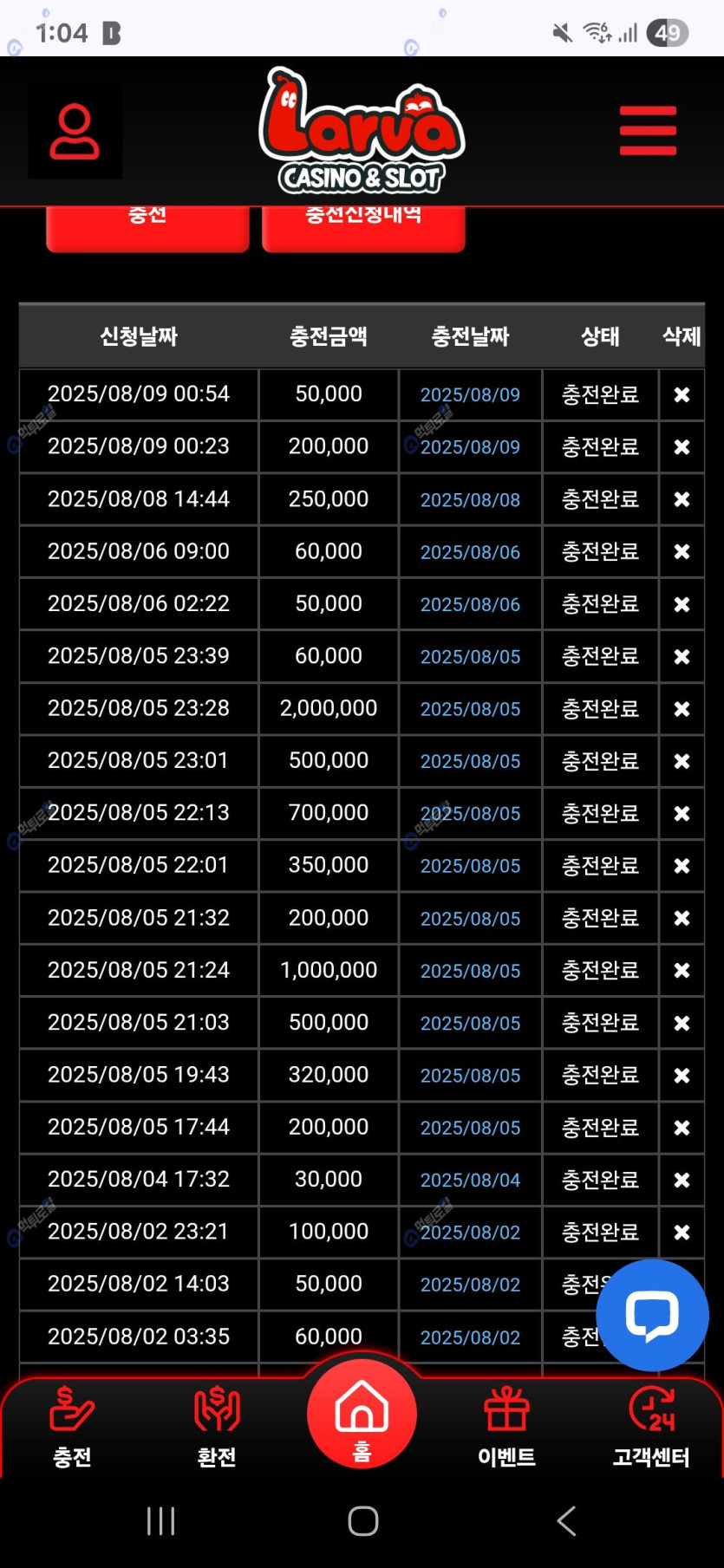This screenshot has width=724, height=1568.
Task: Open the hamburger menu
Action: pyautogui.click(x=648, y=131)
